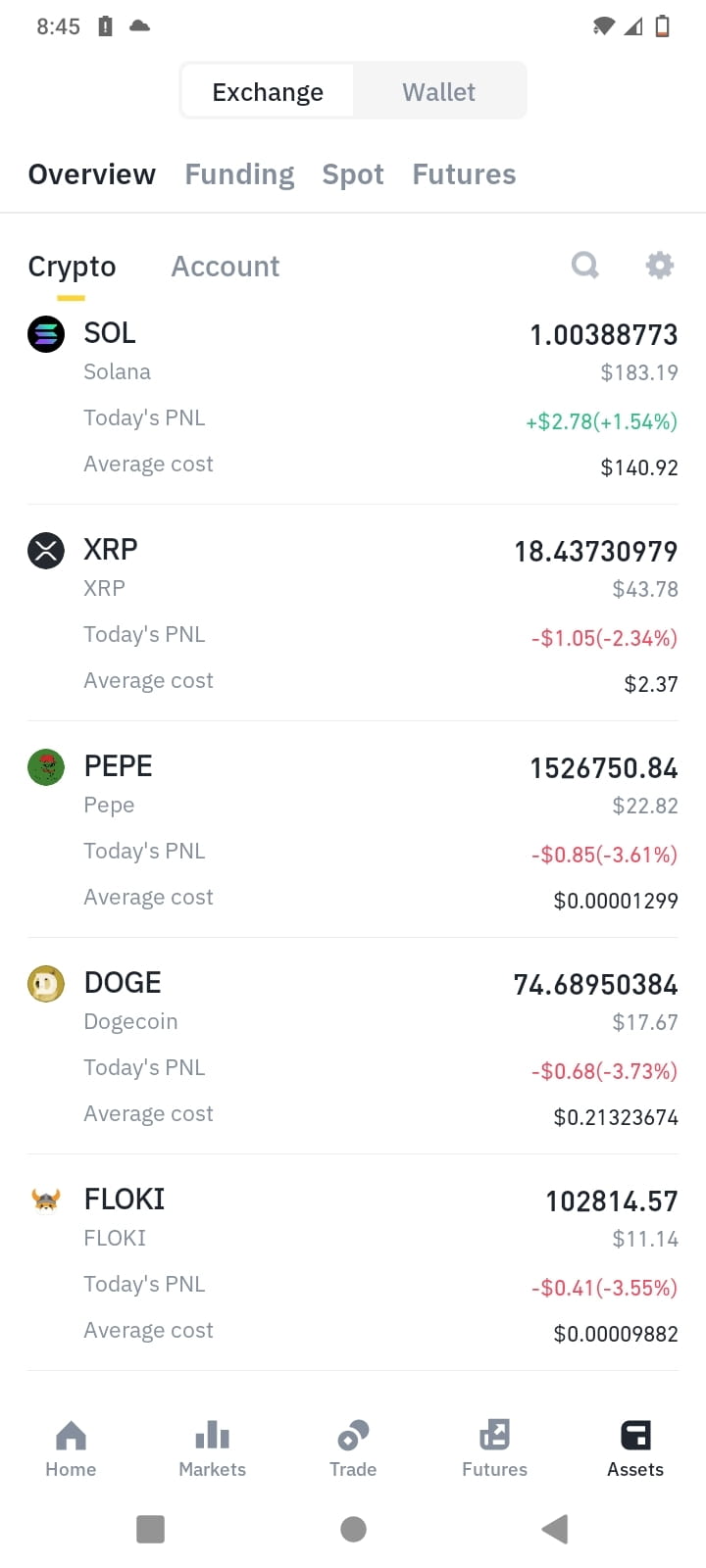
Task: Select the Exchange segment
Action: pyautogui.click(x=268, y=92)
